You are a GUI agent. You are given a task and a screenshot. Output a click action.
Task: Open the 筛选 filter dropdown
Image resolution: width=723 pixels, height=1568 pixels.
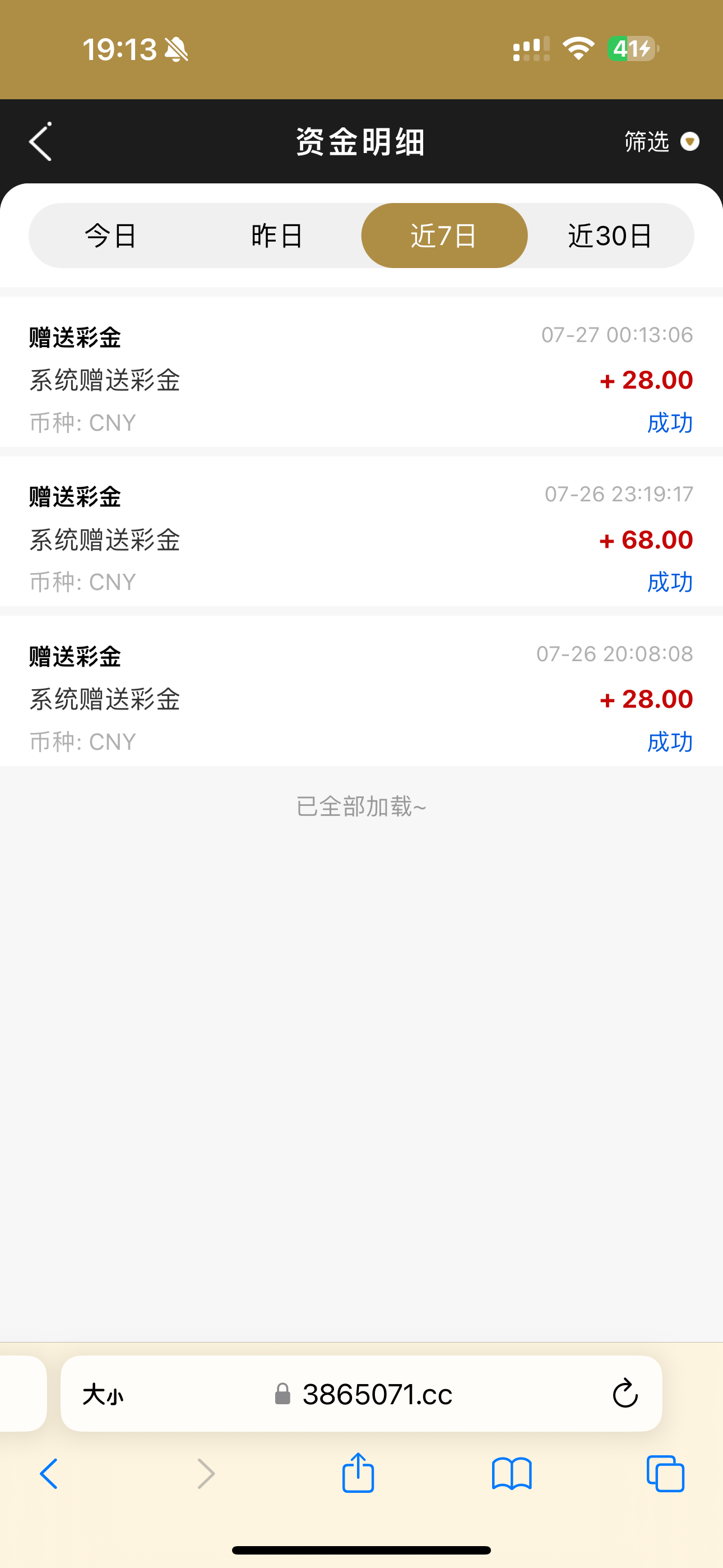pos(661,142)
